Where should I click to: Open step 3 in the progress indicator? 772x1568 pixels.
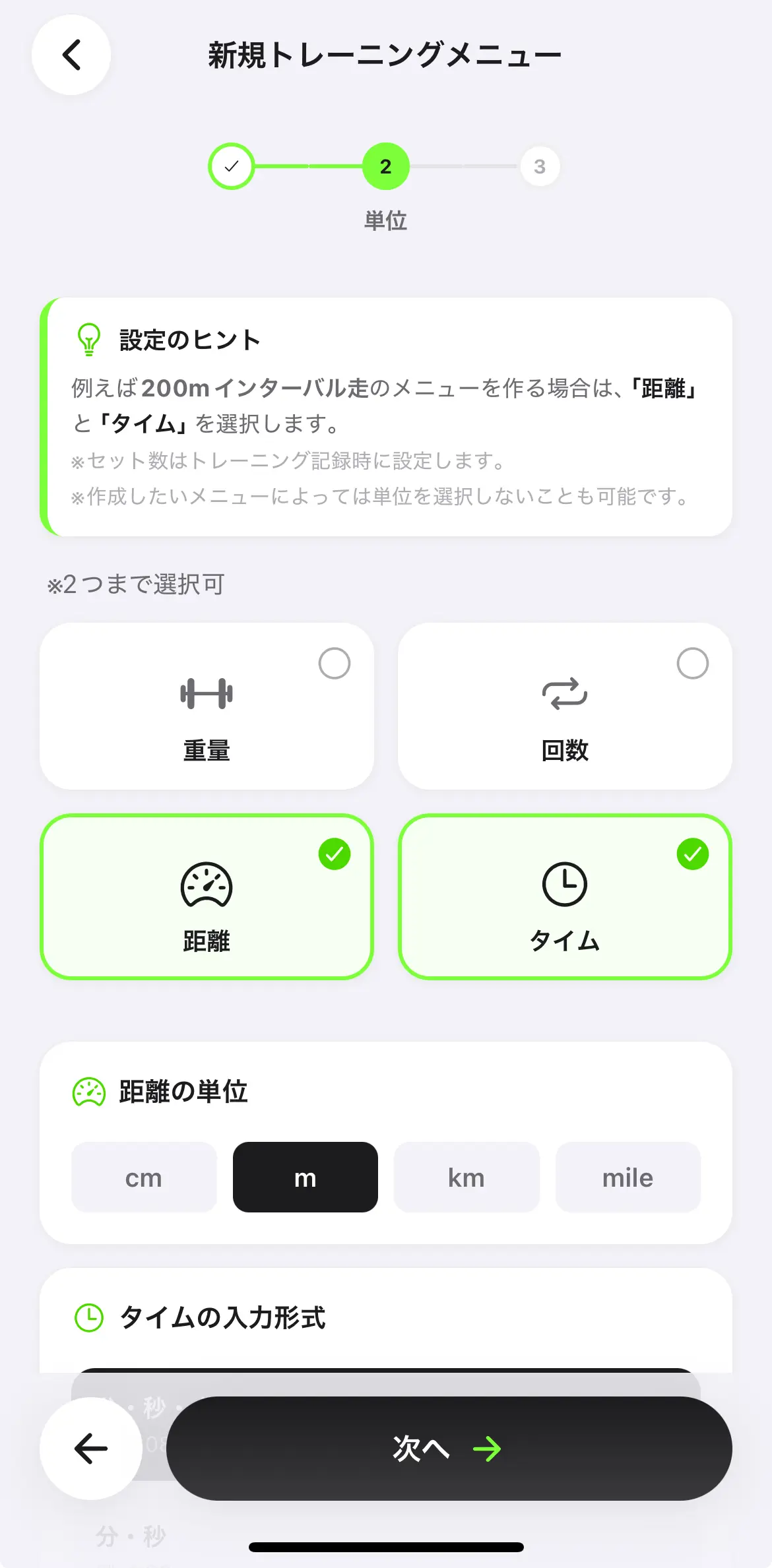pos(540,166)
